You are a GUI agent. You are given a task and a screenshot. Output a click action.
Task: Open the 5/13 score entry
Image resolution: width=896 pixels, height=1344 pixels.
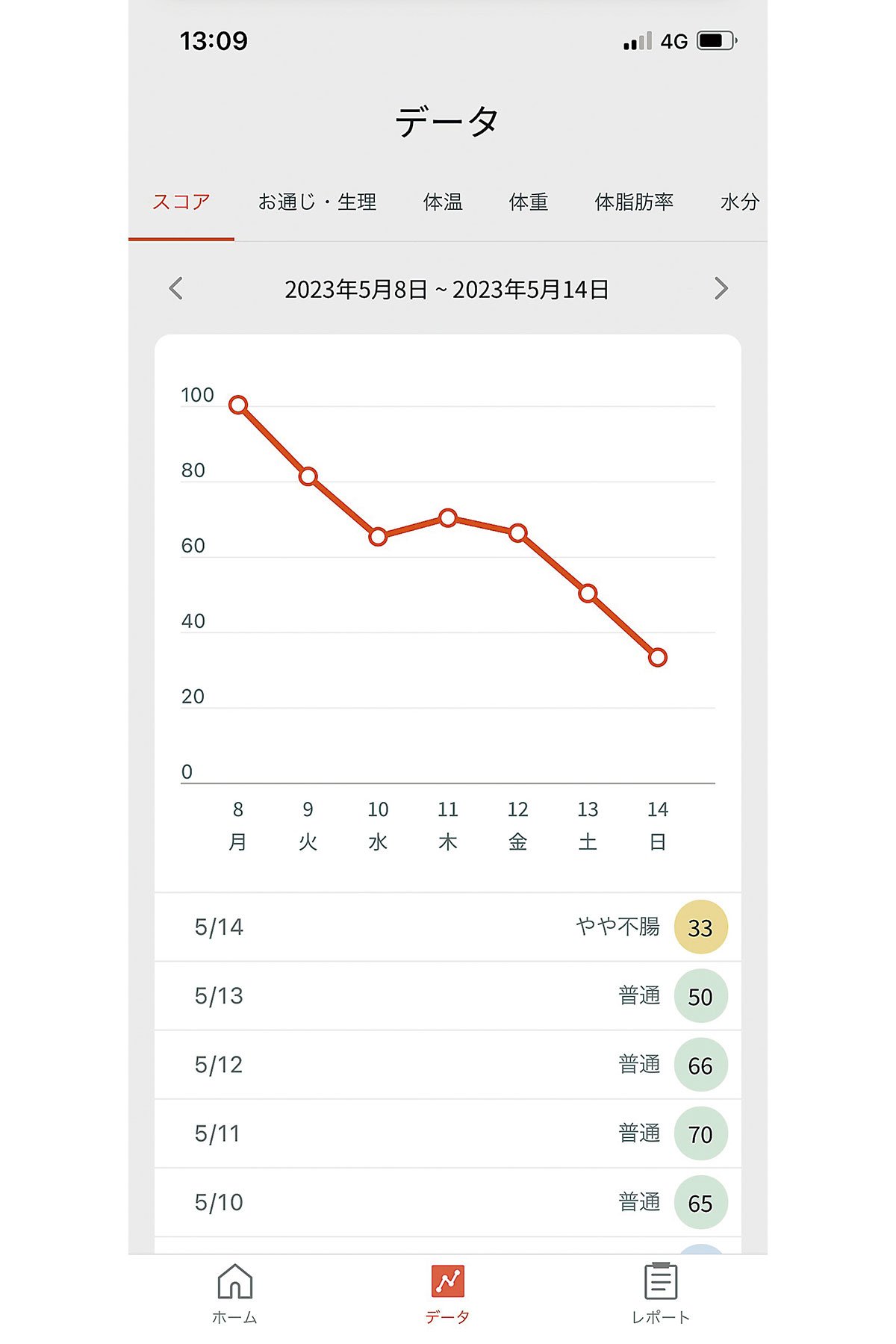448,996
